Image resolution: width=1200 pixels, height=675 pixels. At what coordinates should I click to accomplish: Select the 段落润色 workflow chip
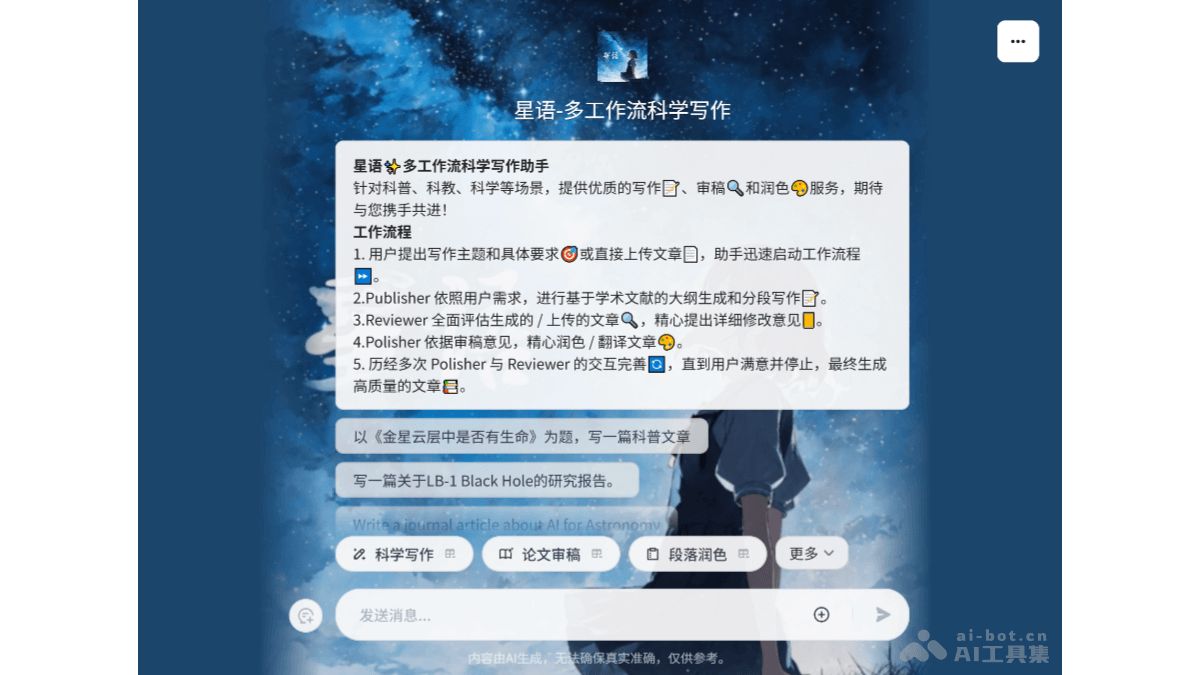[697, 554]
